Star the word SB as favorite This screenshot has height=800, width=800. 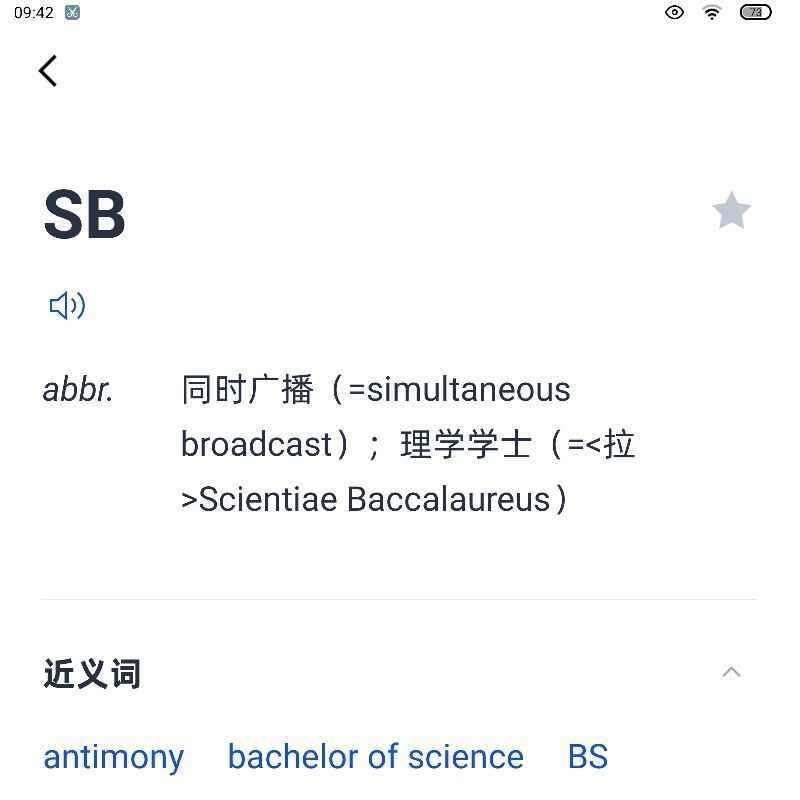pos(731,211)
